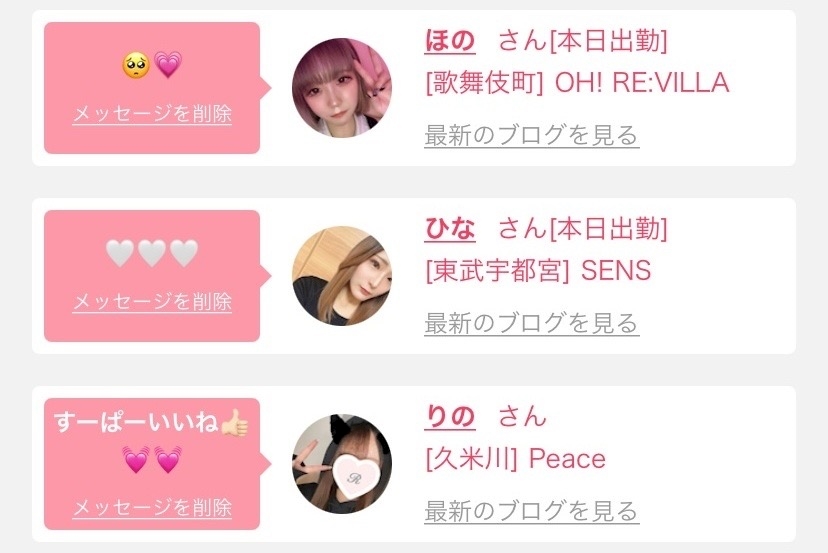This screenshot has height=553, width=828.
Task: View ほの's latest blog
Action: [531, 135]
